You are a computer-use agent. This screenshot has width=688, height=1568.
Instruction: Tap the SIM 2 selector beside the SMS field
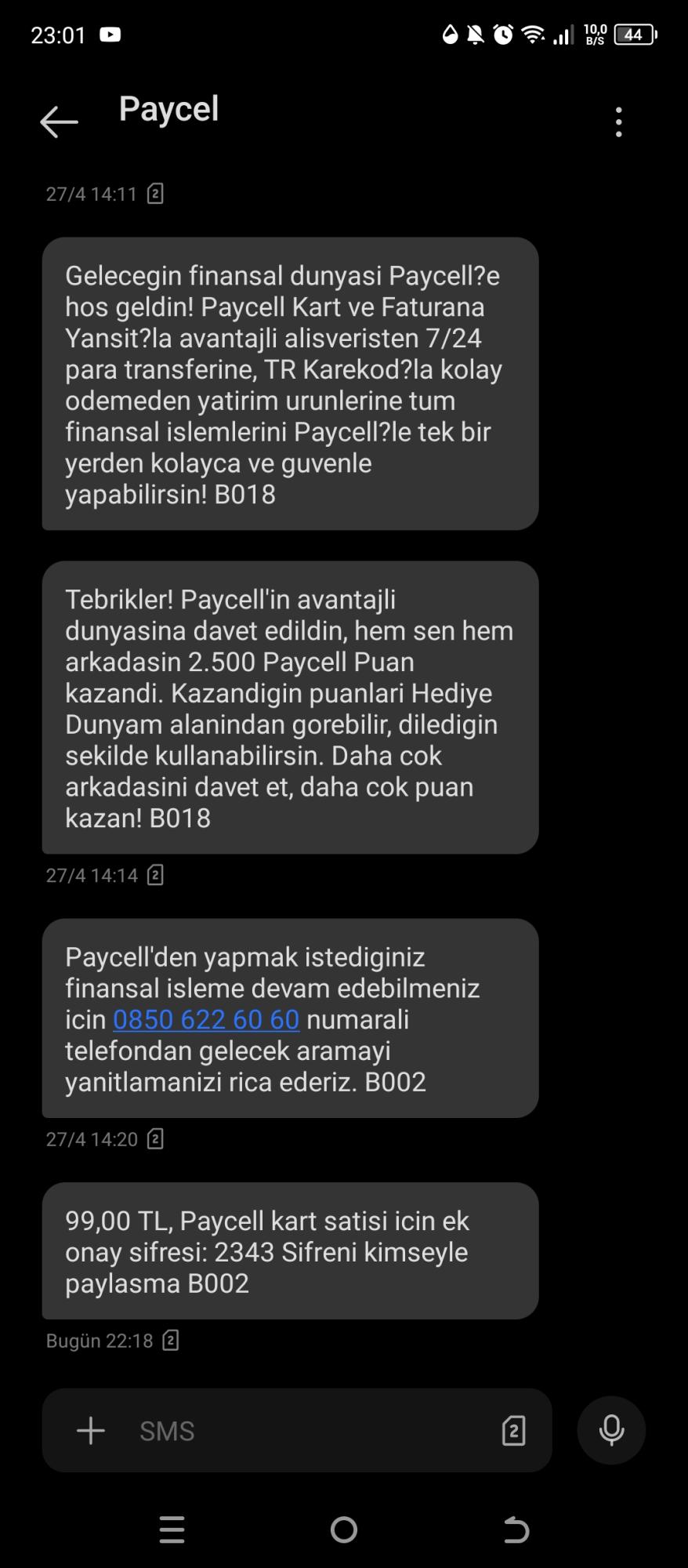513,1429
